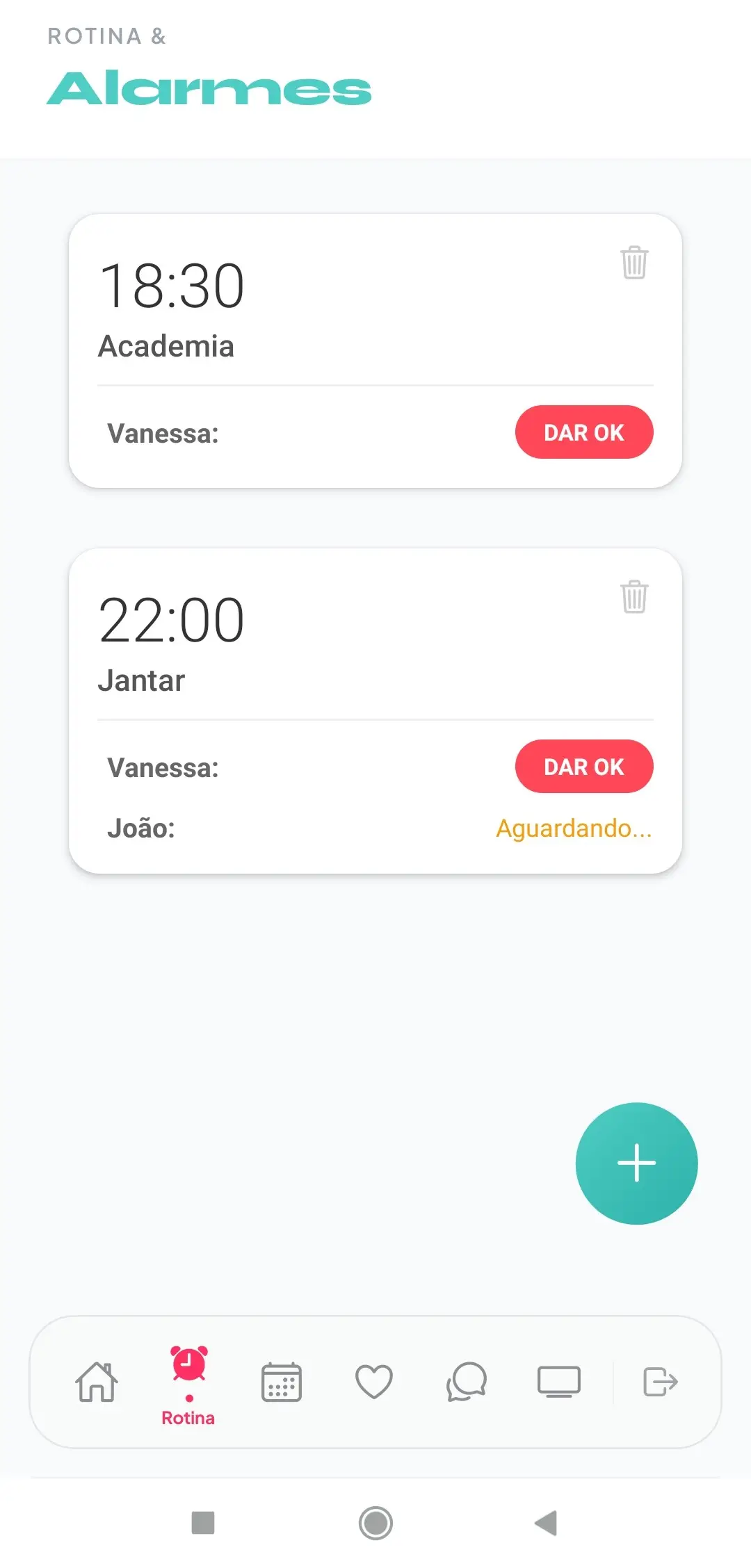Tap the heart favorites icon
The image size is (751, 1568).
(373, 1382)
